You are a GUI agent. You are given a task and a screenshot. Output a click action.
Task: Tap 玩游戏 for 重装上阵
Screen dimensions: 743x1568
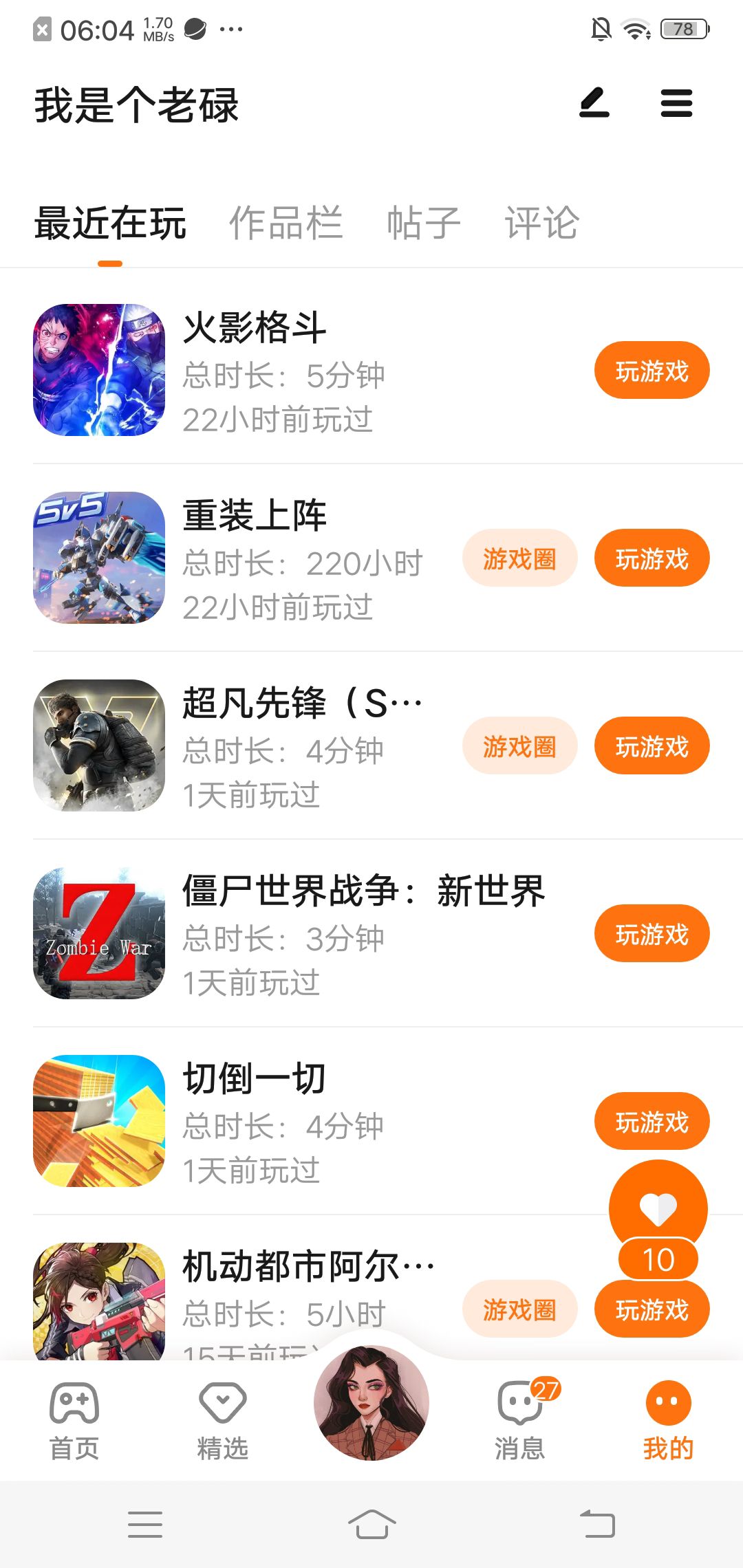[652, 558]
